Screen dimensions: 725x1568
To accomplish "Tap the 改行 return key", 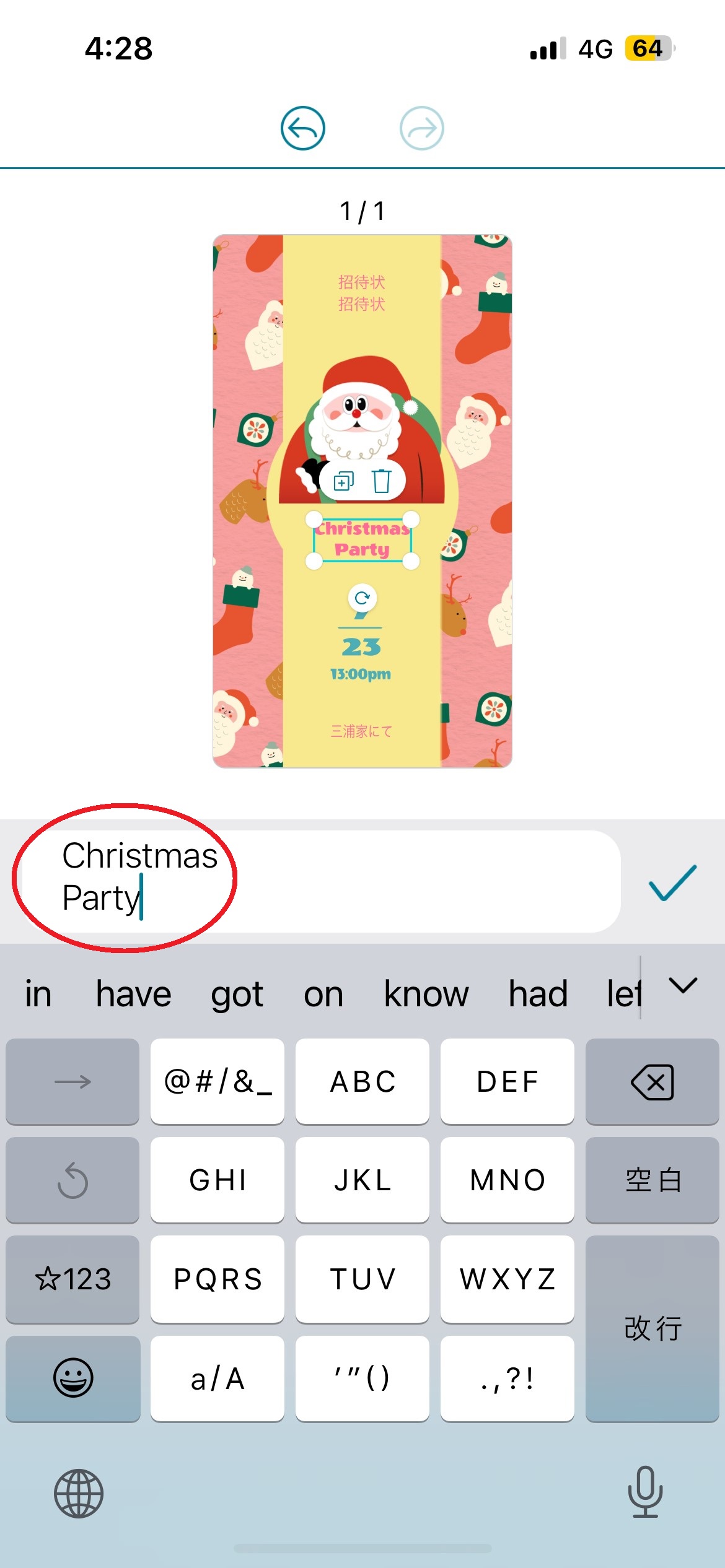I will click(x=652, y=1328).
